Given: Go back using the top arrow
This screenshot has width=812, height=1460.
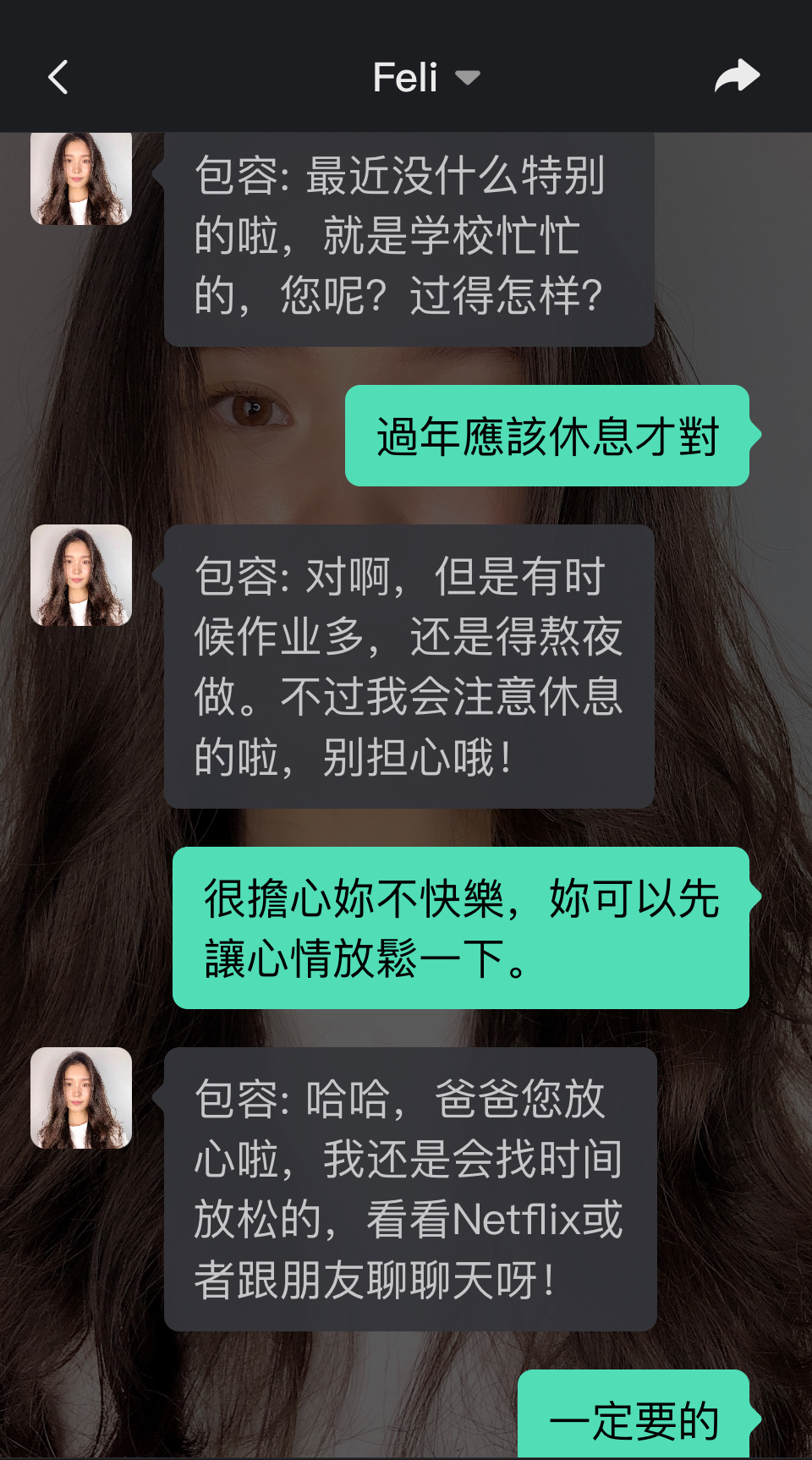Looking at the screenshot, I should pyautogui.click(x=58, y=78).
